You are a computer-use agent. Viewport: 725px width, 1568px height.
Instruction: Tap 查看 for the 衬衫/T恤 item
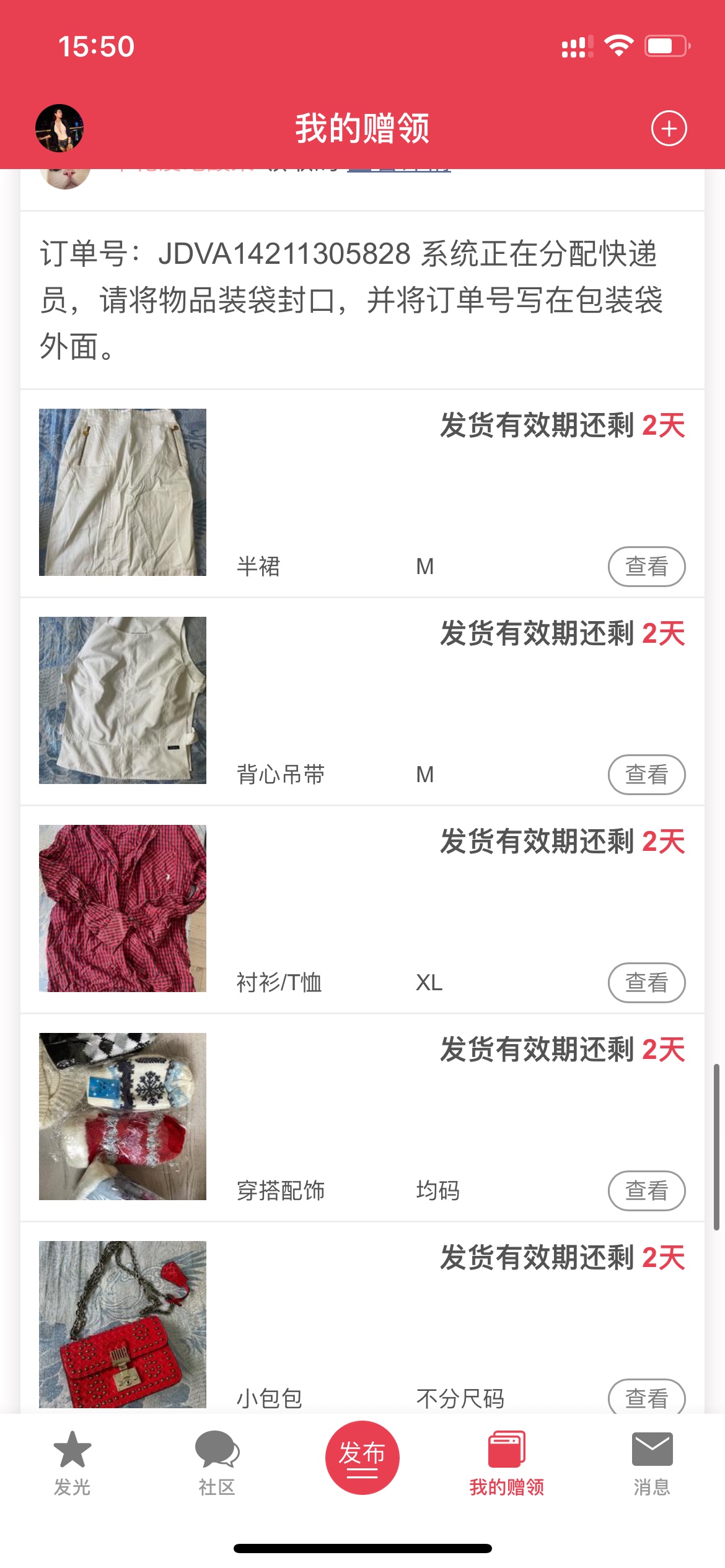pyautogui.click(x=646, y=982)
